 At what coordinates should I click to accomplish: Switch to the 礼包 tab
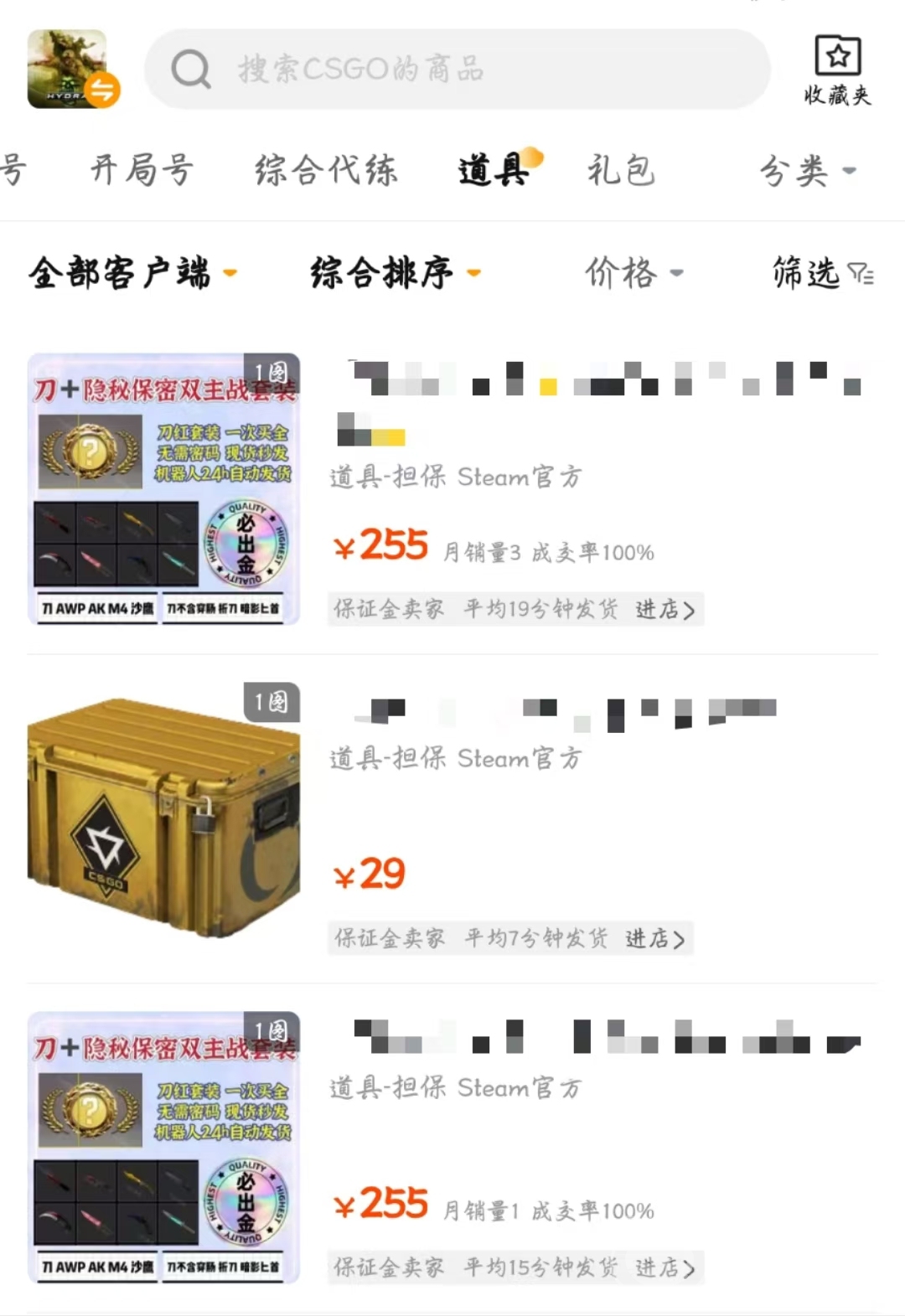[620, 170]
